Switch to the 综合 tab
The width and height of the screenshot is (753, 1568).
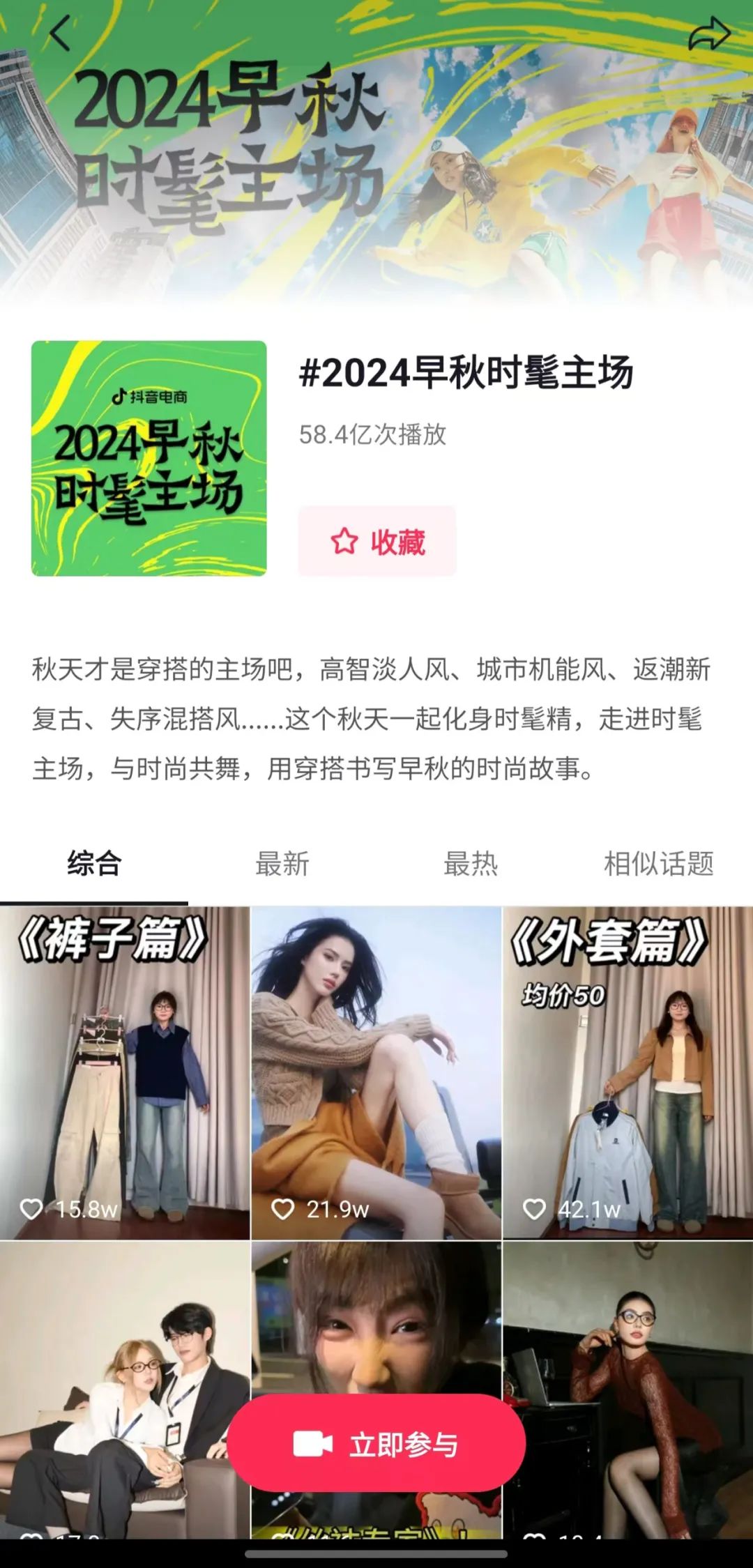pyautogui.click(x=94, y=864)
